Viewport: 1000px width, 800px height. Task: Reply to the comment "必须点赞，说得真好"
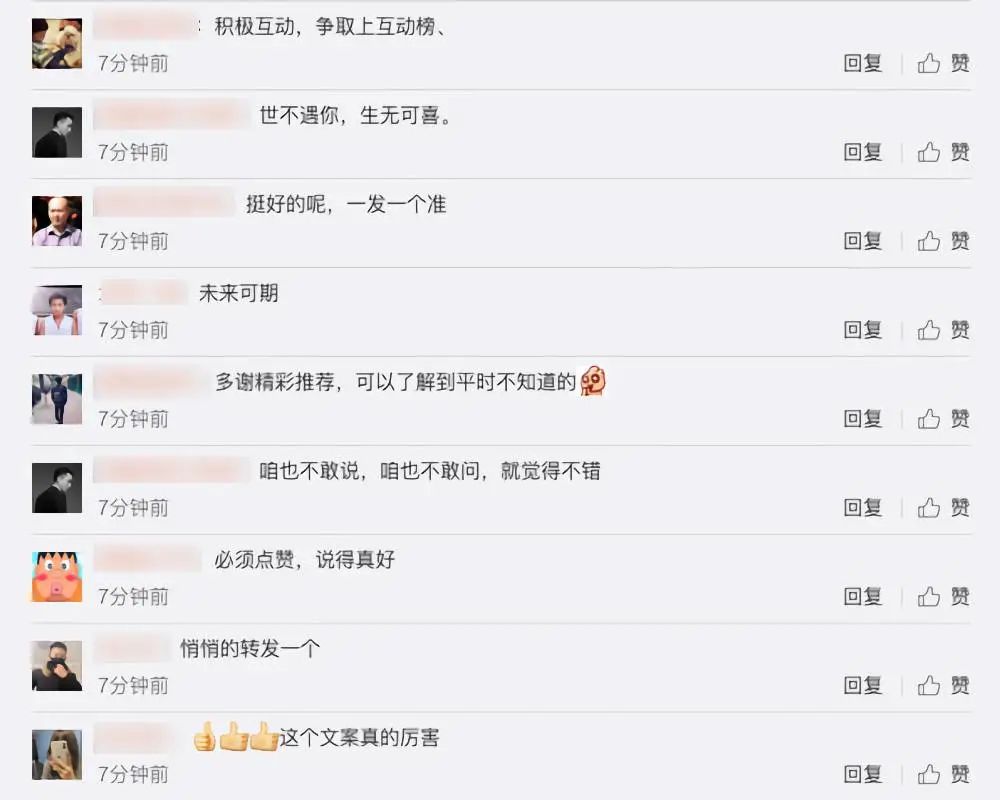862,597
